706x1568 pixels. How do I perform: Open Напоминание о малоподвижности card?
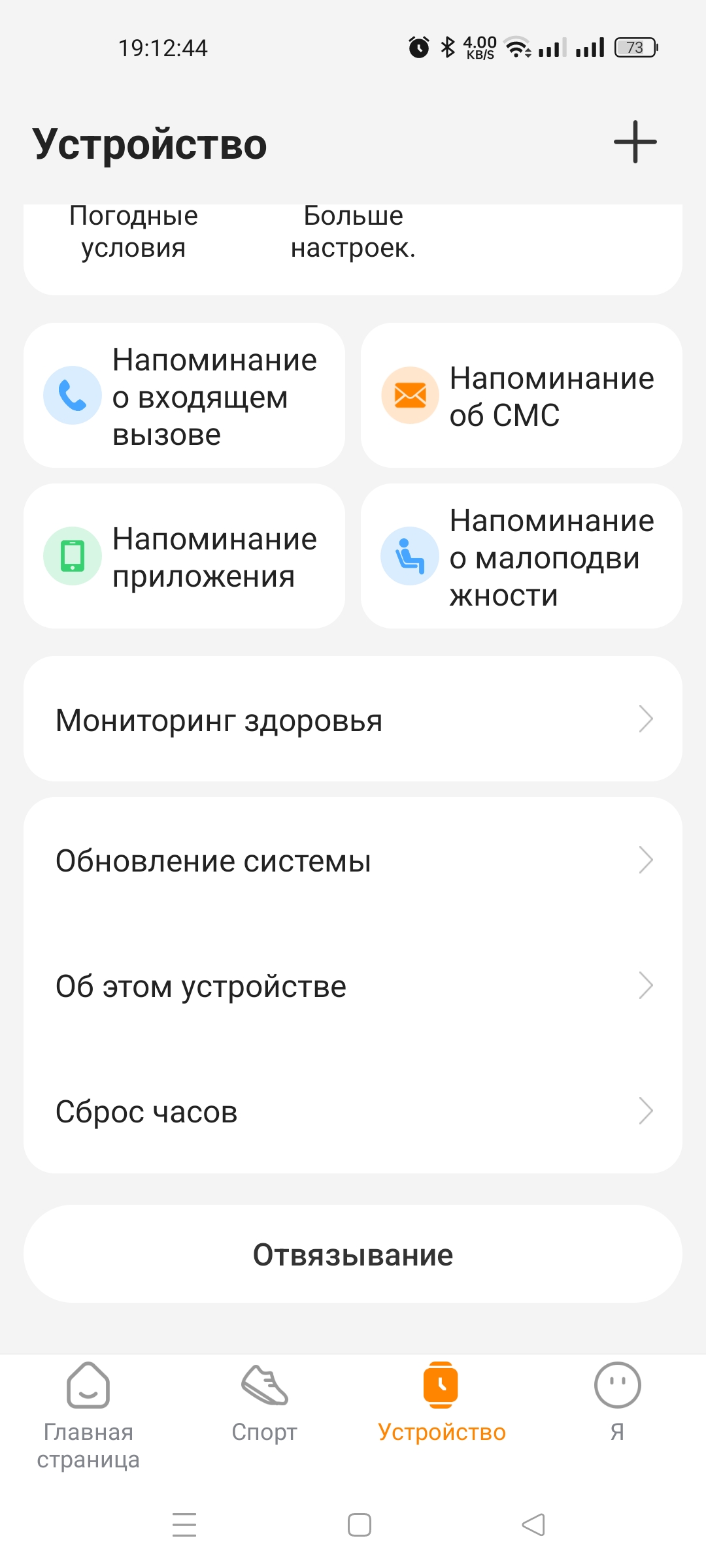[522, 557]
